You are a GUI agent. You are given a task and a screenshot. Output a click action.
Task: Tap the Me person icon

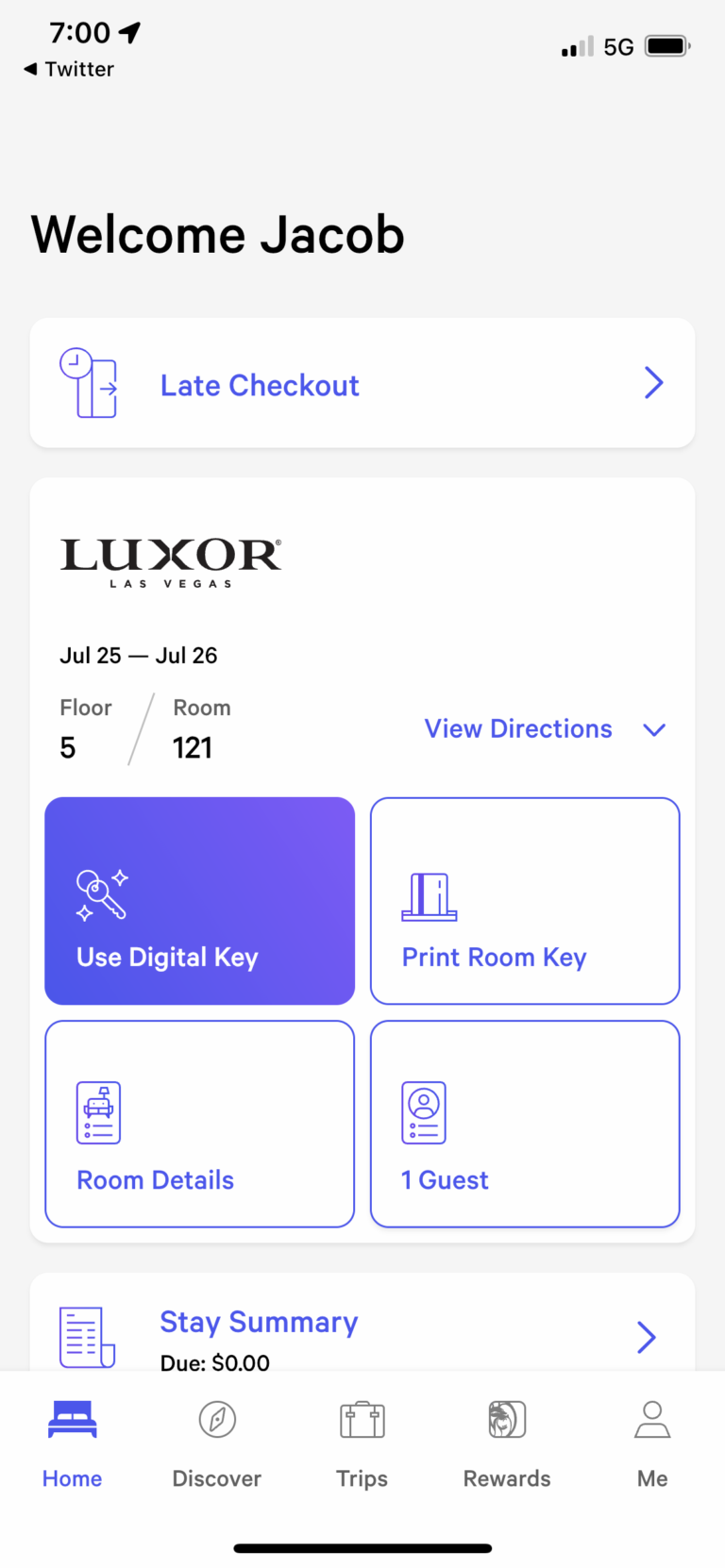tap(651, 1419)
